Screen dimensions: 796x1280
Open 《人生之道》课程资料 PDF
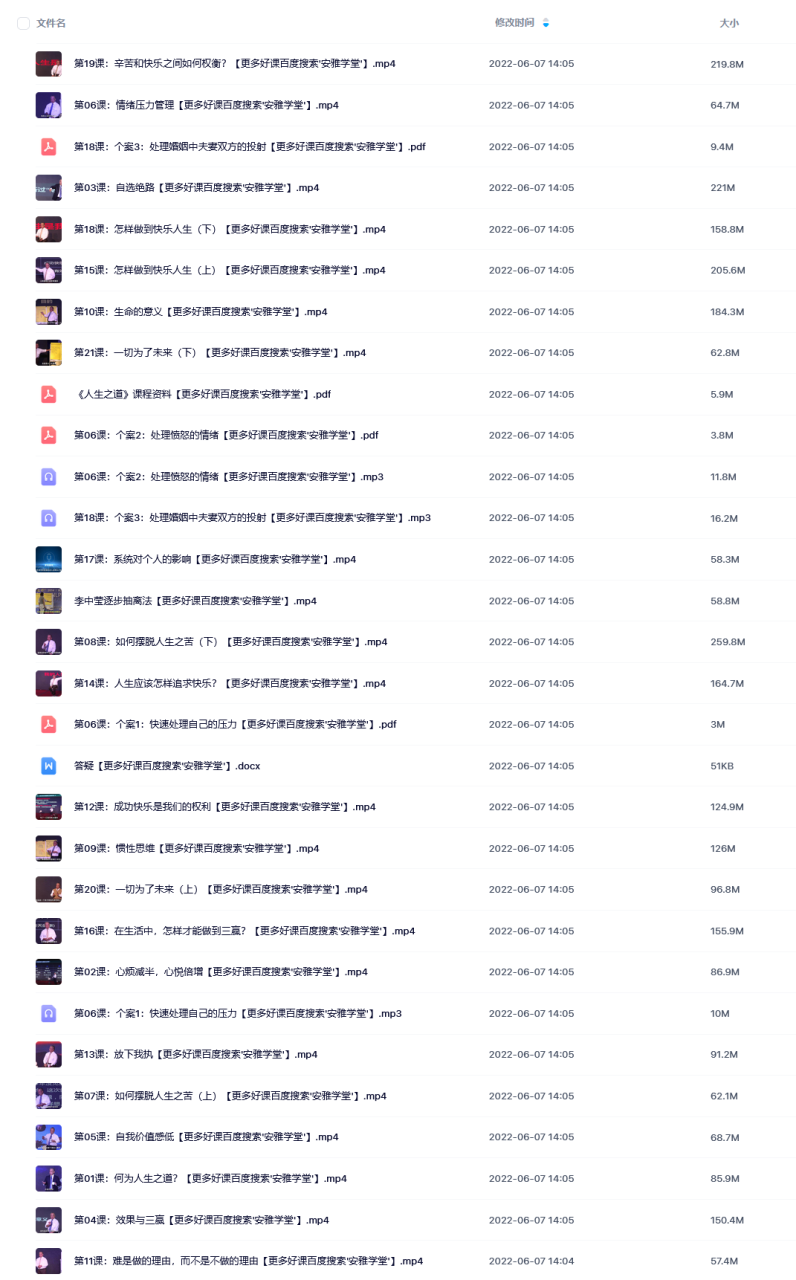(201, 394)
